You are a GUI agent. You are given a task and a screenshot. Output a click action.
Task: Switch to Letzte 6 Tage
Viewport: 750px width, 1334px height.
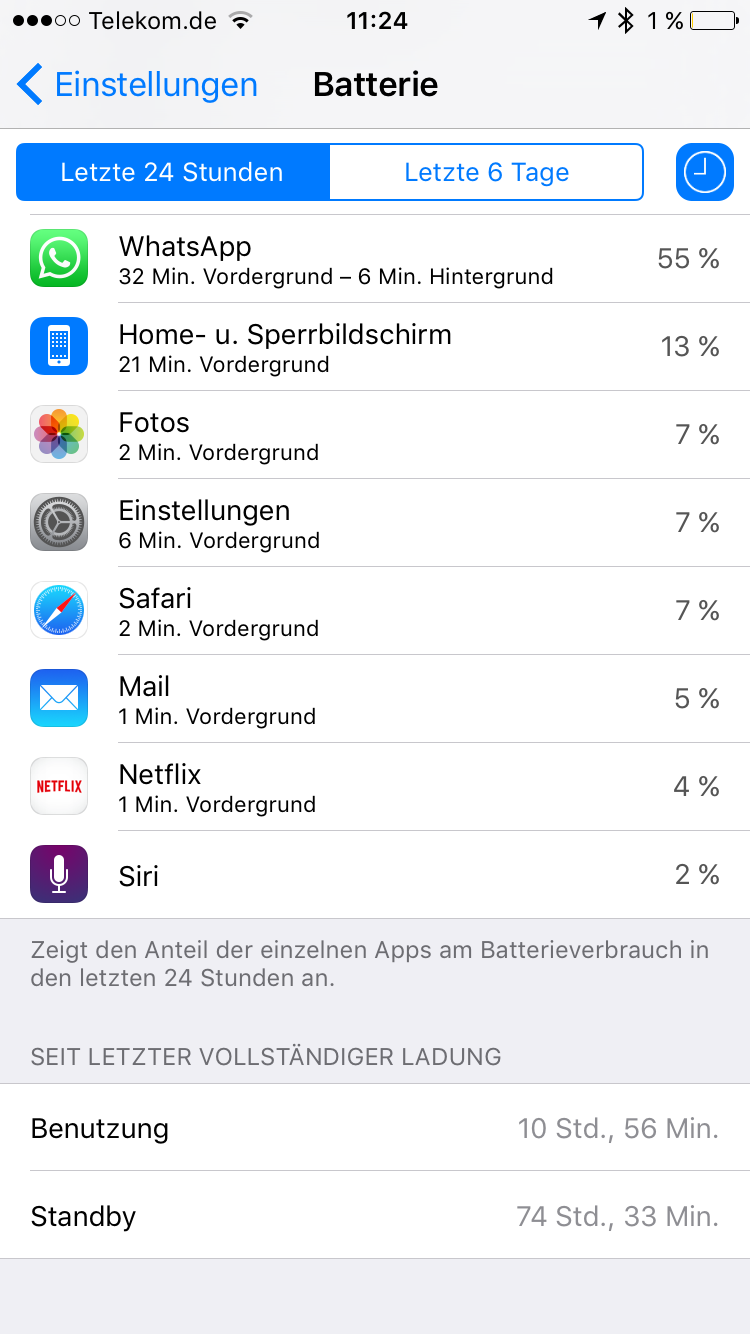[x=486, y=172]
